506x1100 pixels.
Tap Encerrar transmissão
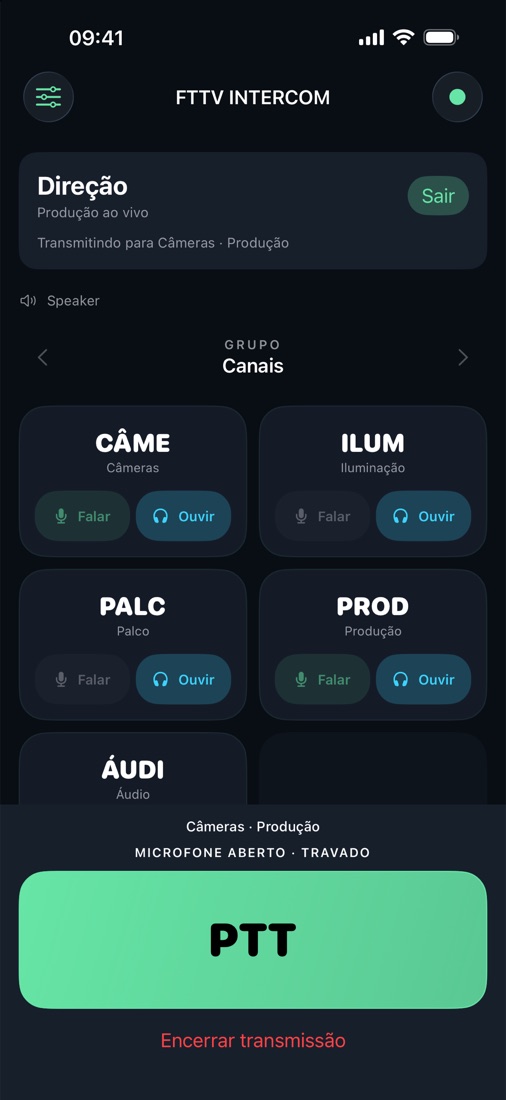coord(253,1040)
